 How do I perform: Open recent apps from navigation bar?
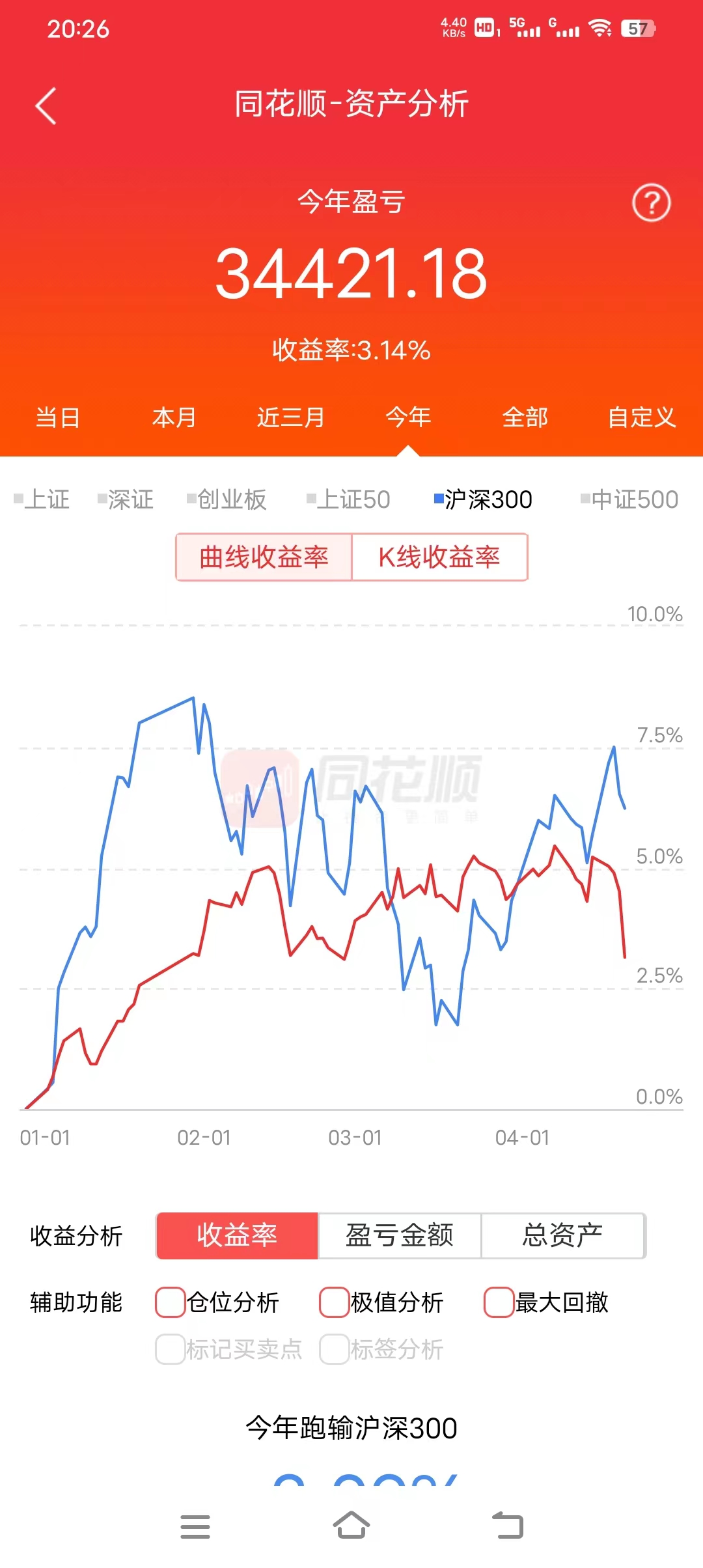pos(195,1526)
